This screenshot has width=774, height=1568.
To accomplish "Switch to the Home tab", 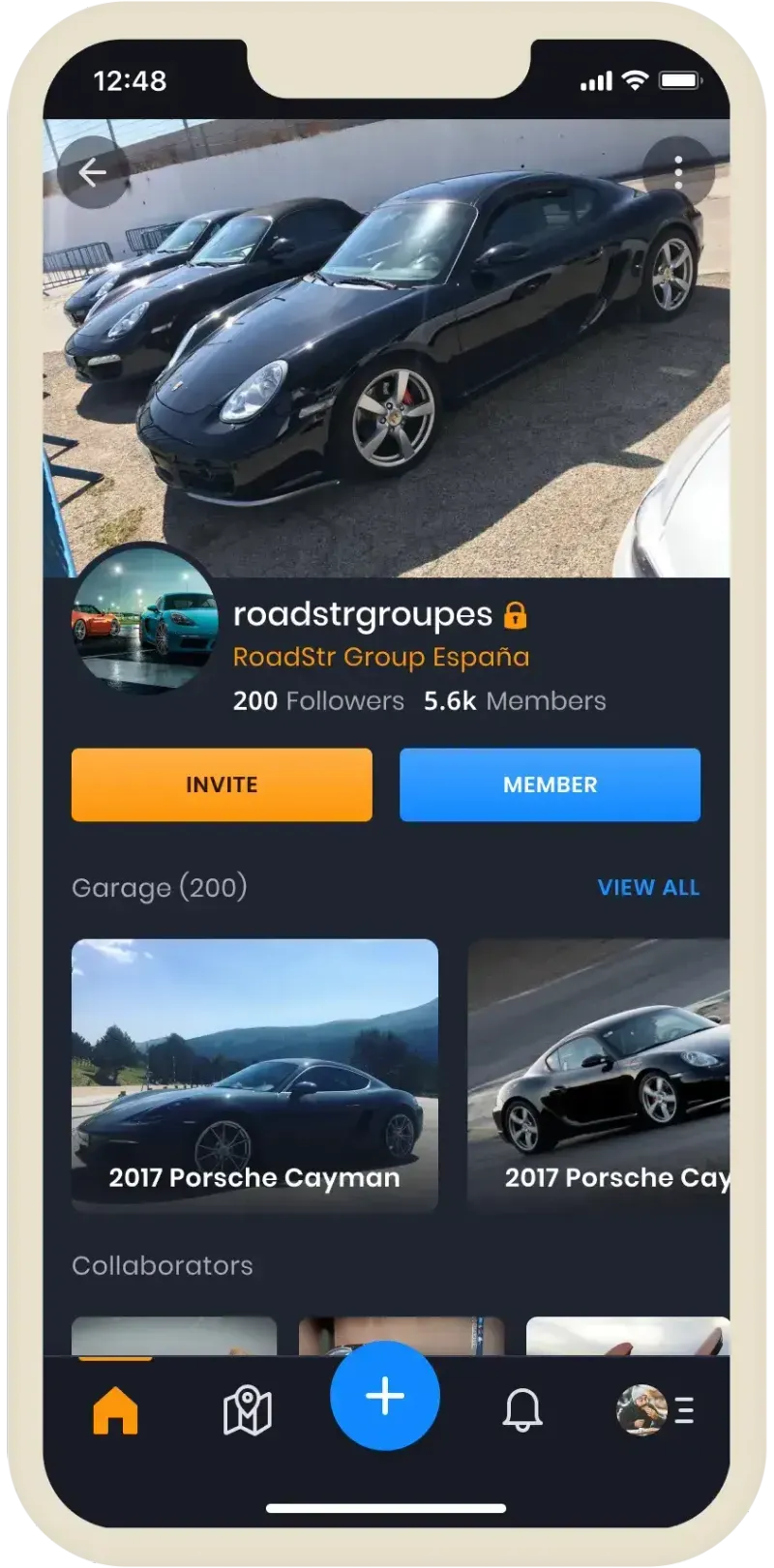I will coord(115,1410).
